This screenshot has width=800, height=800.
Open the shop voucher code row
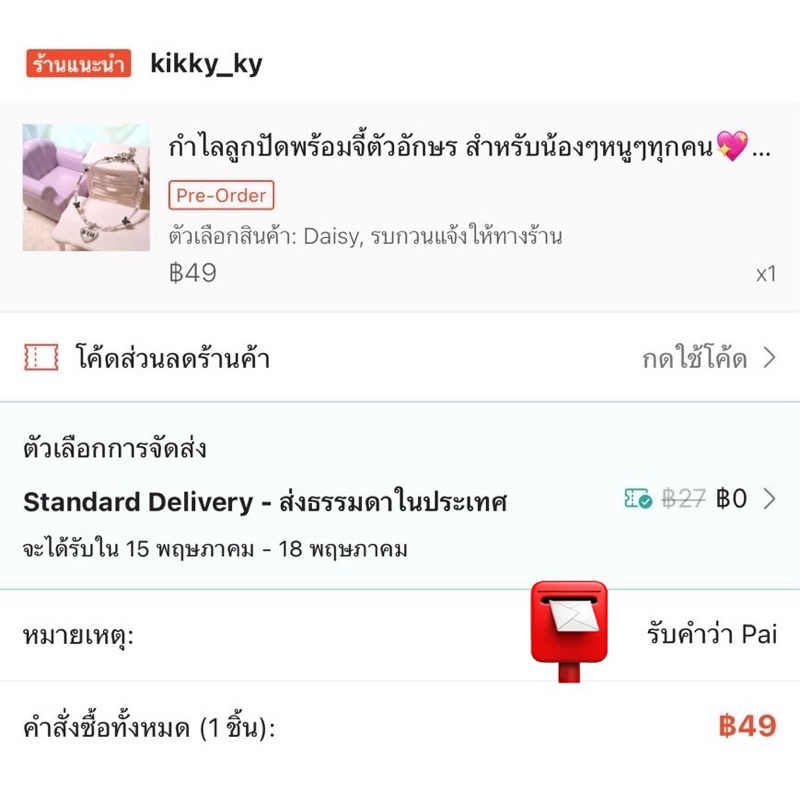pos(400,358)
